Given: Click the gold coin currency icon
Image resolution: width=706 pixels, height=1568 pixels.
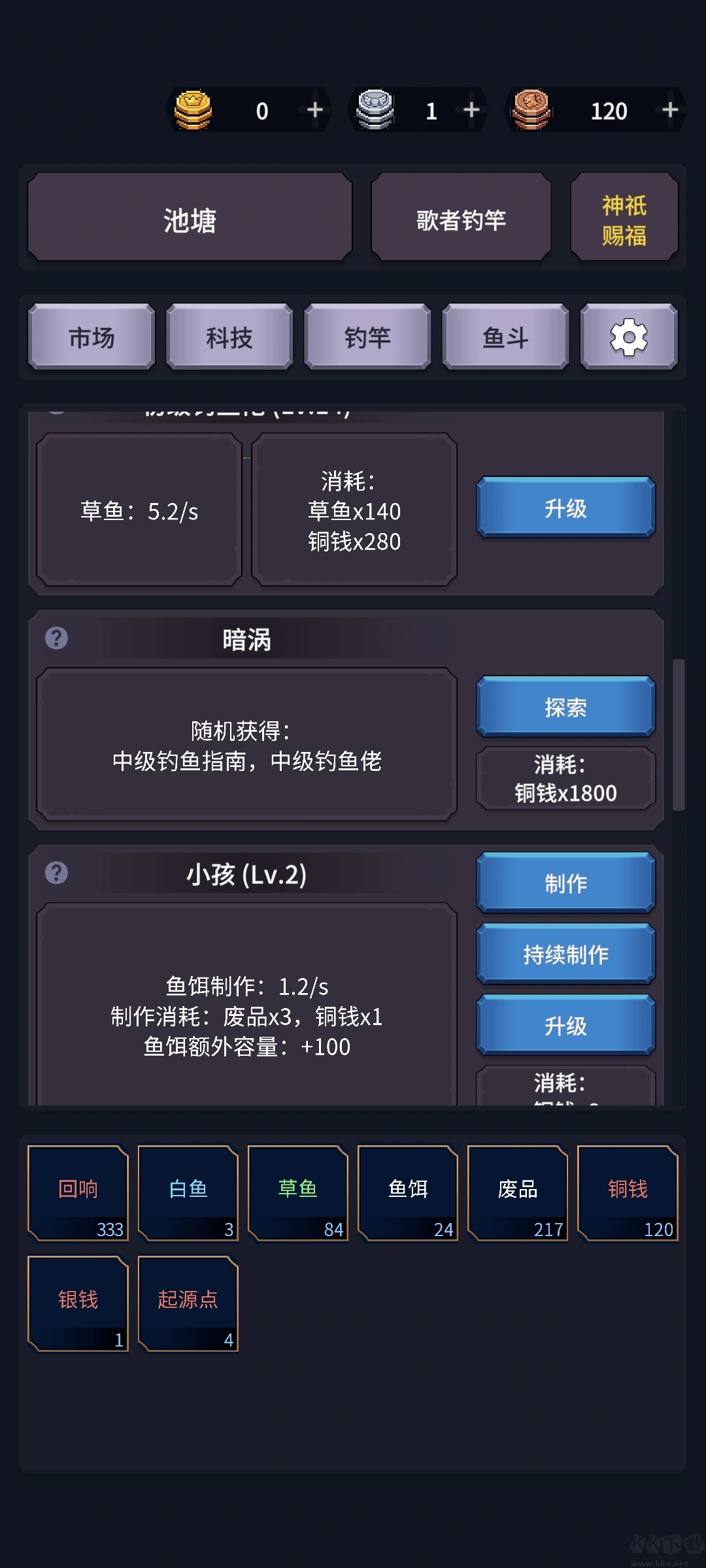Looking at the screenshot, I should click(x=193, y=110).
